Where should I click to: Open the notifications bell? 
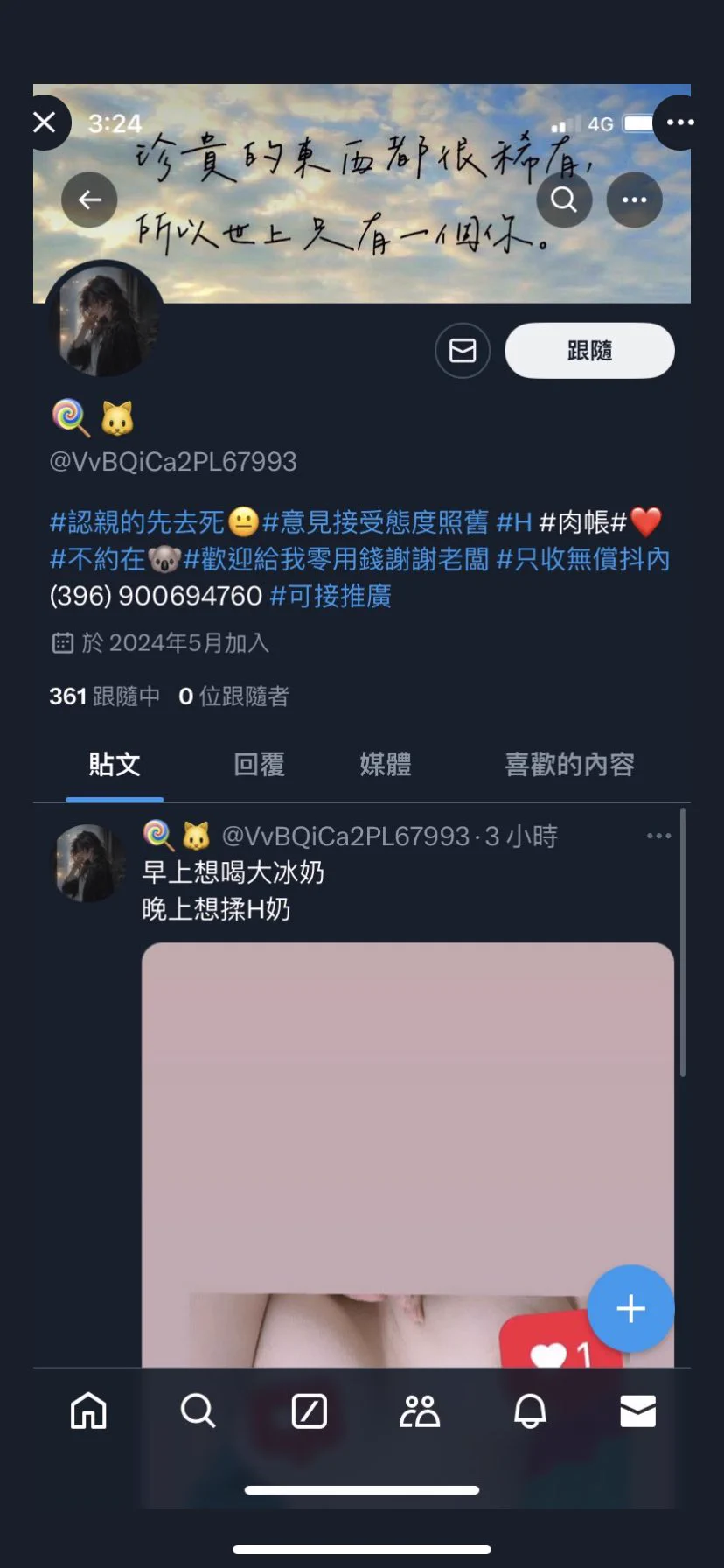530,1411
